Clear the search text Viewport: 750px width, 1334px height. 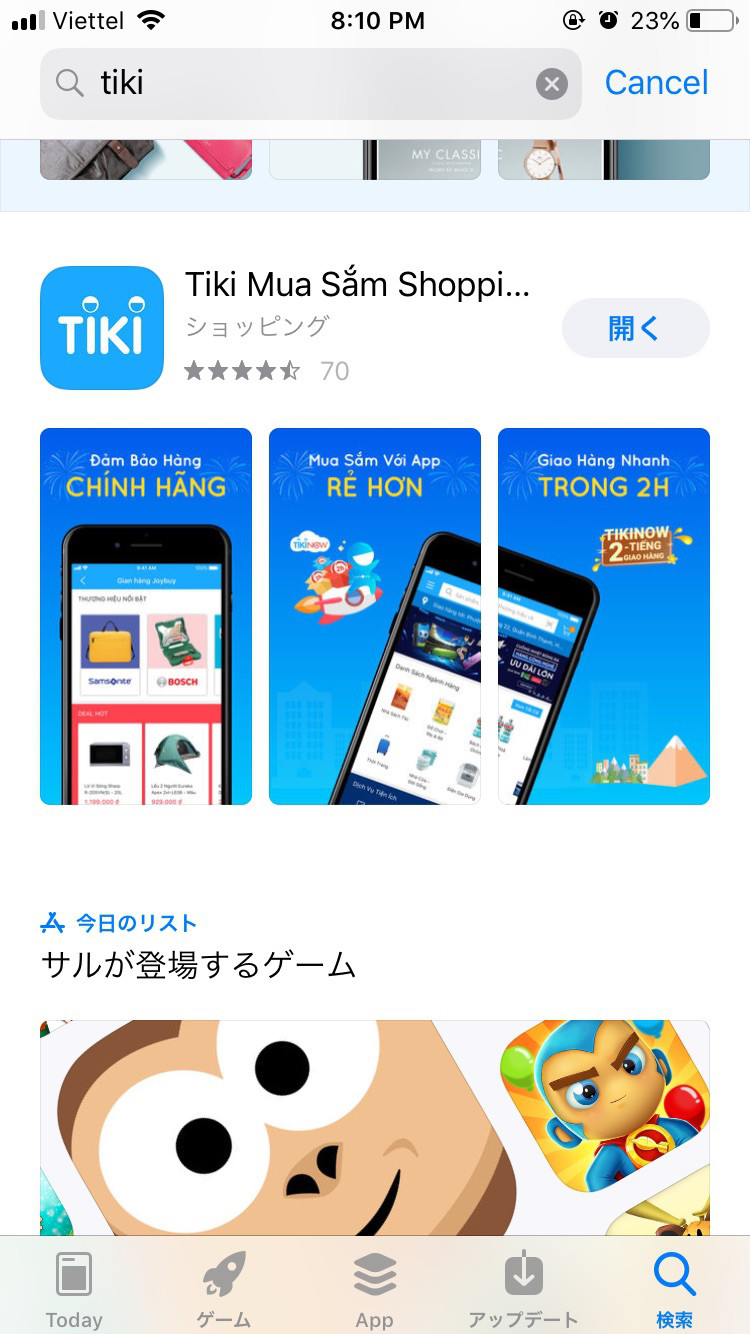[551, 84]
